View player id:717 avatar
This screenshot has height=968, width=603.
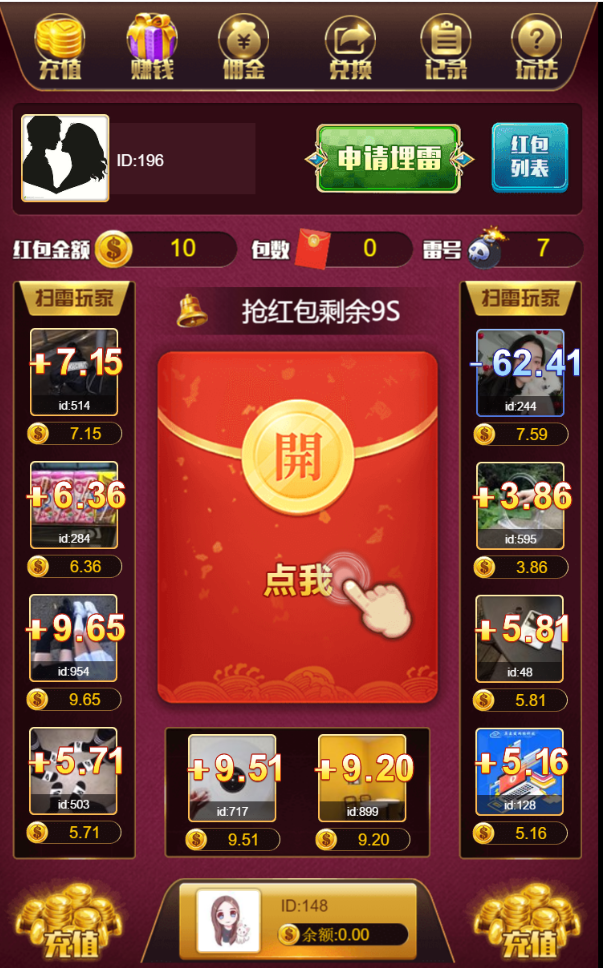(232, 777)
